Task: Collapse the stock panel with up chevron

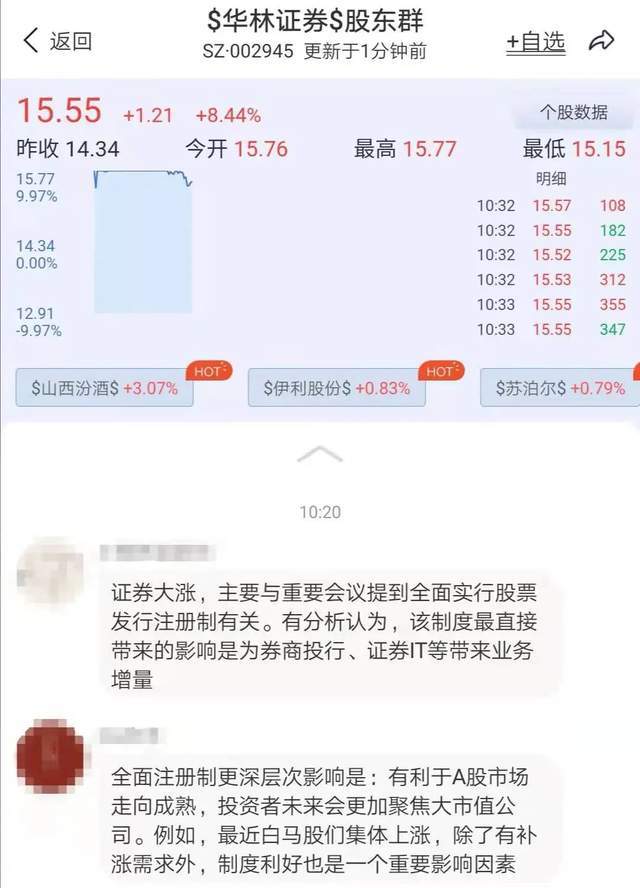Action: (320, 455)
